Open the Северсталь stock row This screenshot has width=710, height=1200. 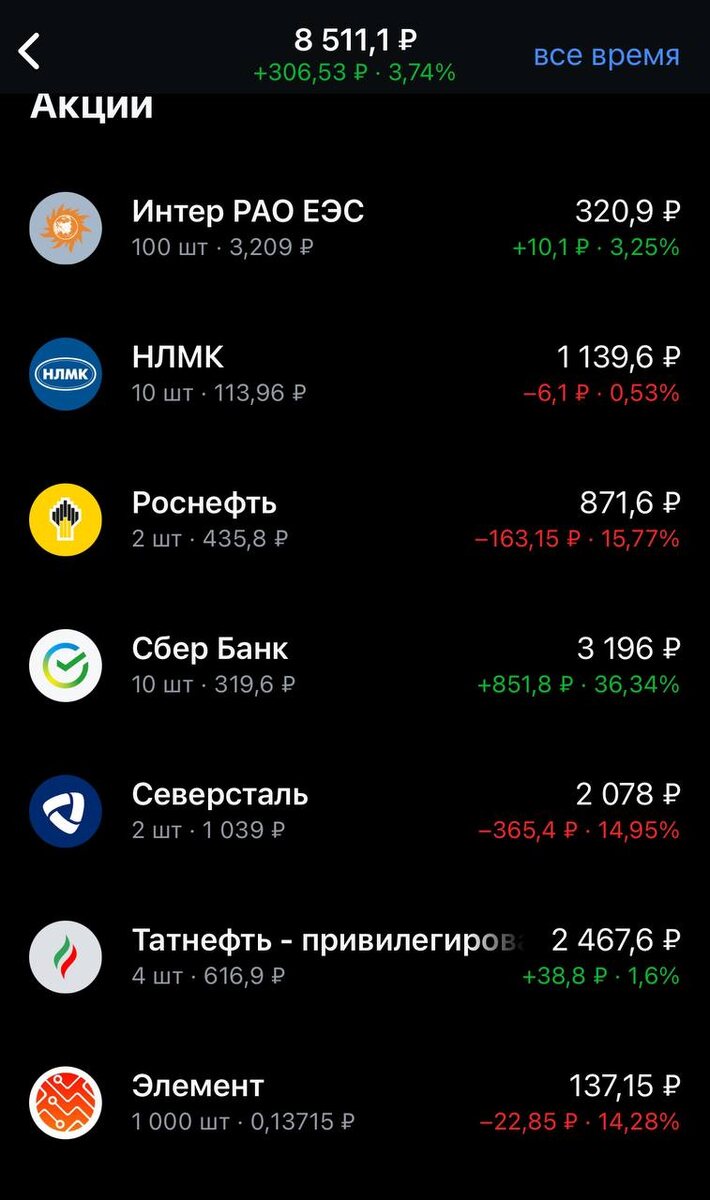coord(355,812)
